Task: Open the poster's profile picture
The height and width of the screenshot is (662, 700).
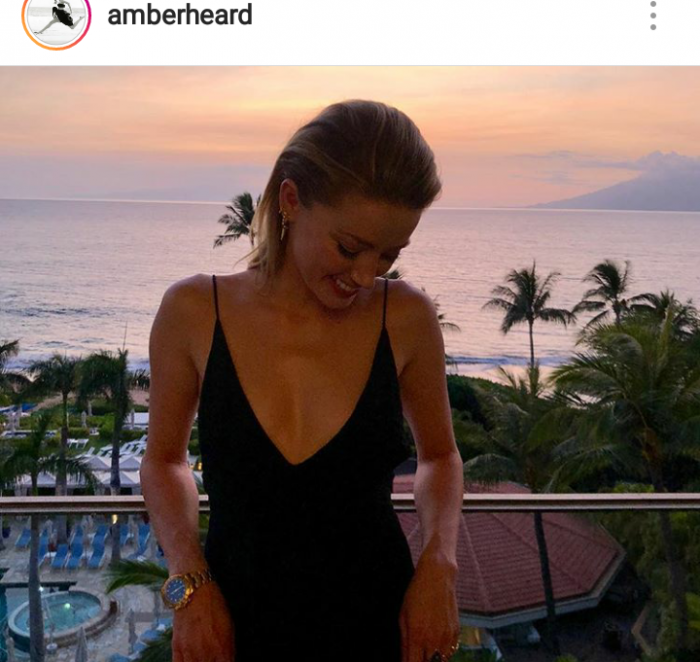Action: [x=56, y=17]
